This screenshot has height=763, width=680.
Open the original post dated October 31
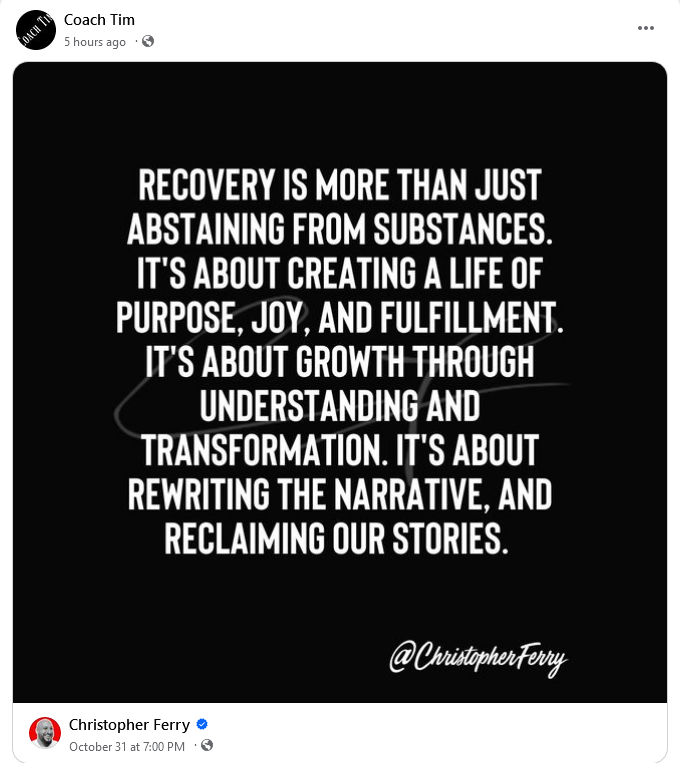coord(127,746)
